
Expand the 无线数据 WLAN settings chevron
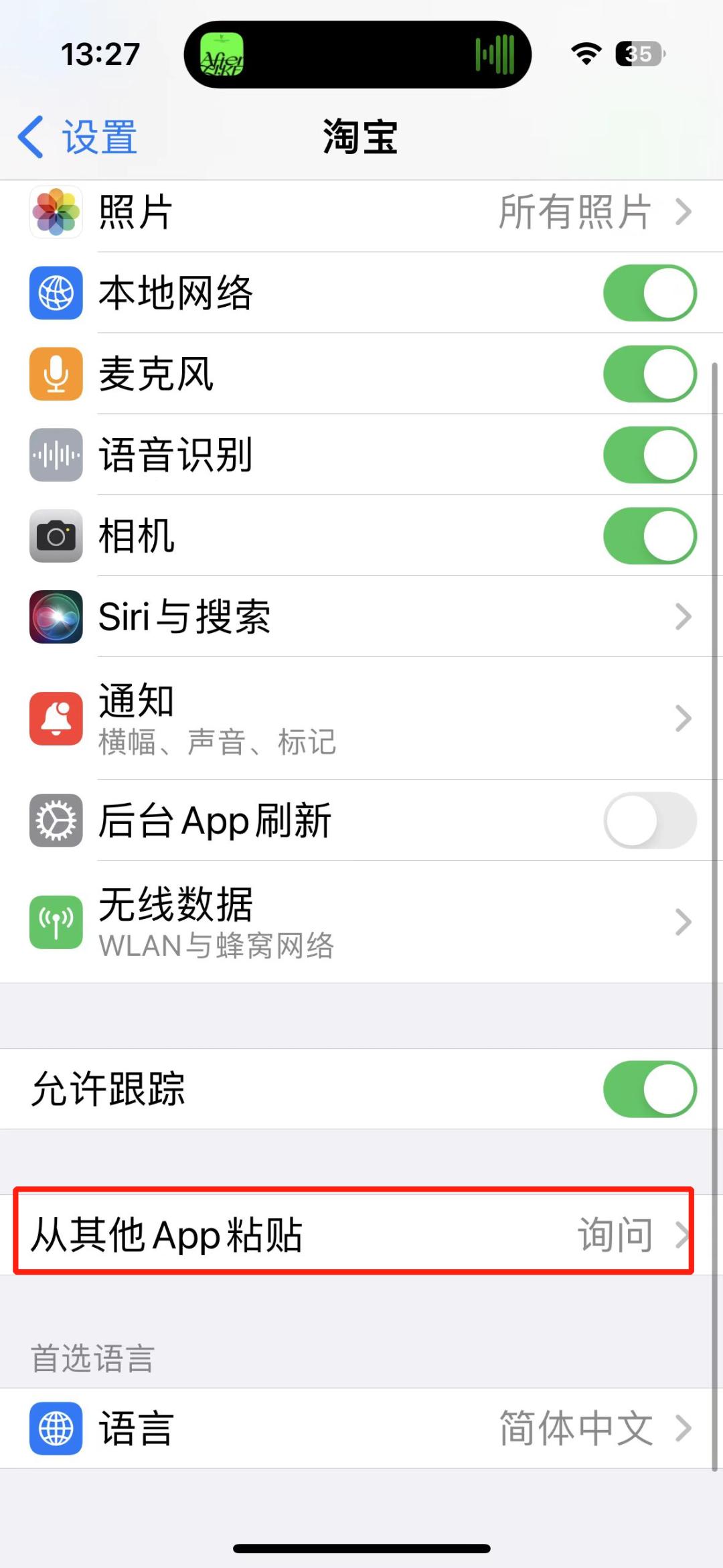(684, 921)
